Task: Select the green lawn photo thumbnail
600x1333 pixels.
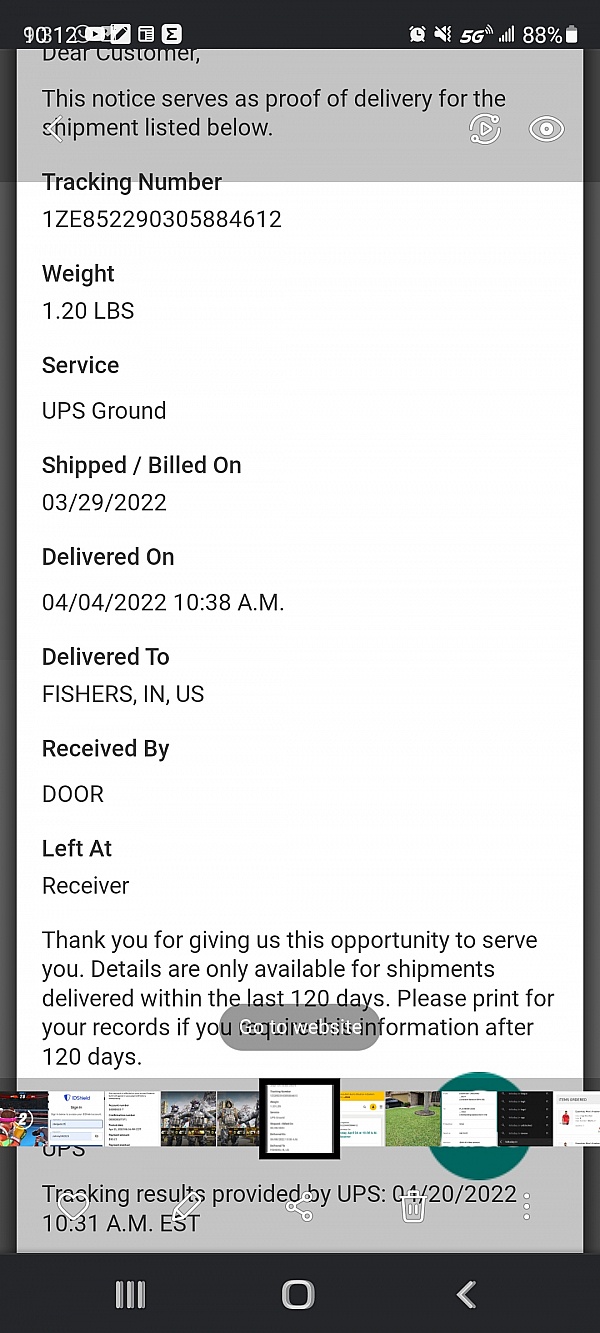Action: click(413, 1119)
